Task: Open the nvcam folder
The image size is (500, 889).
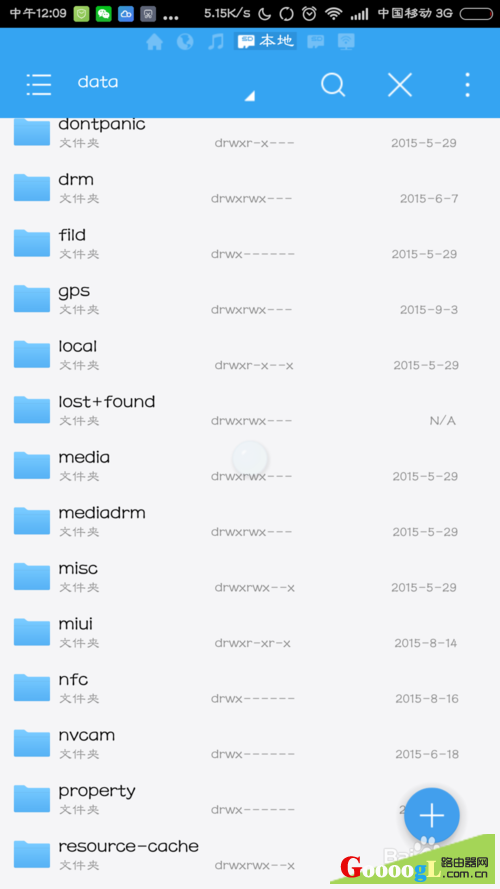Action: pos(250,743)
